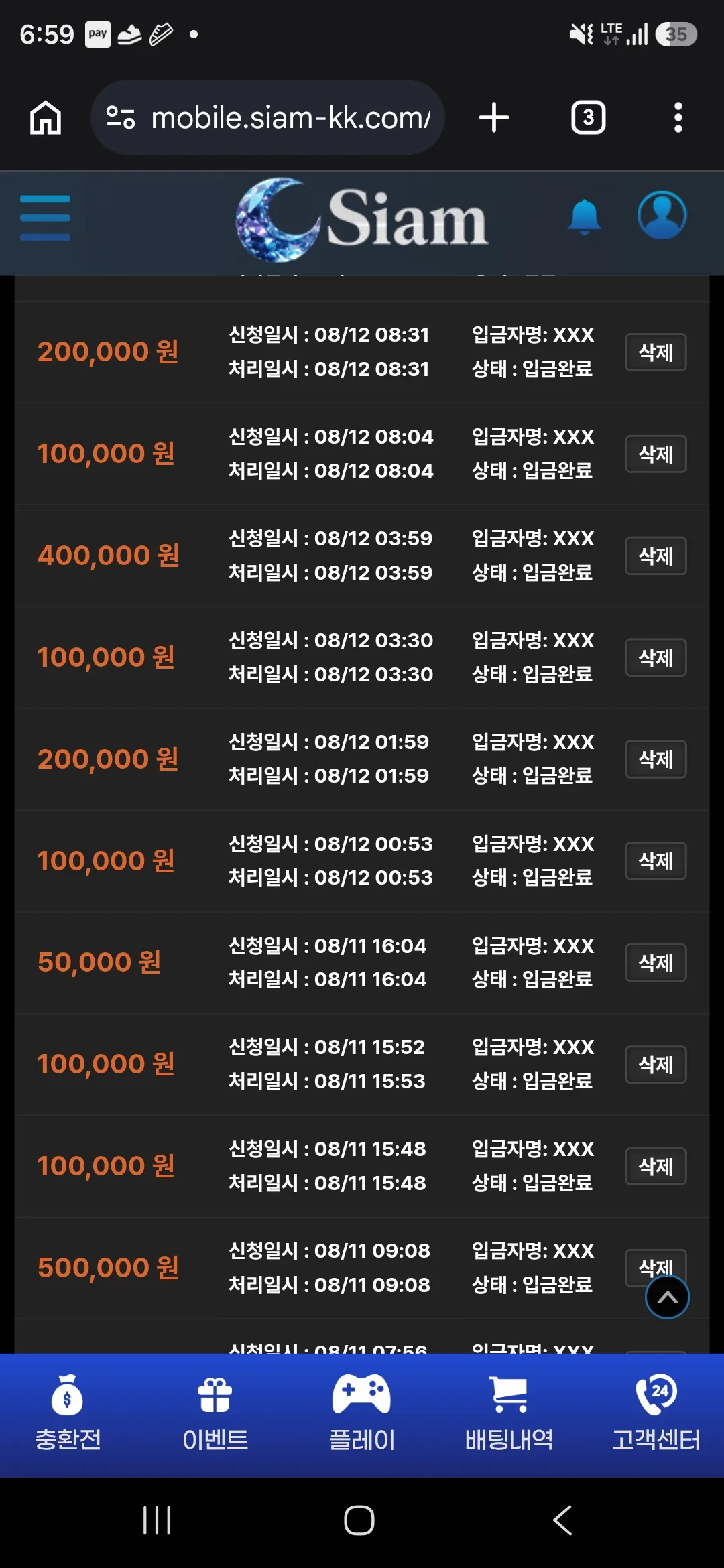The image size is (724, 1568).
Task: Jump back to top with the arrow button
Action: (x=667, y=1297)
